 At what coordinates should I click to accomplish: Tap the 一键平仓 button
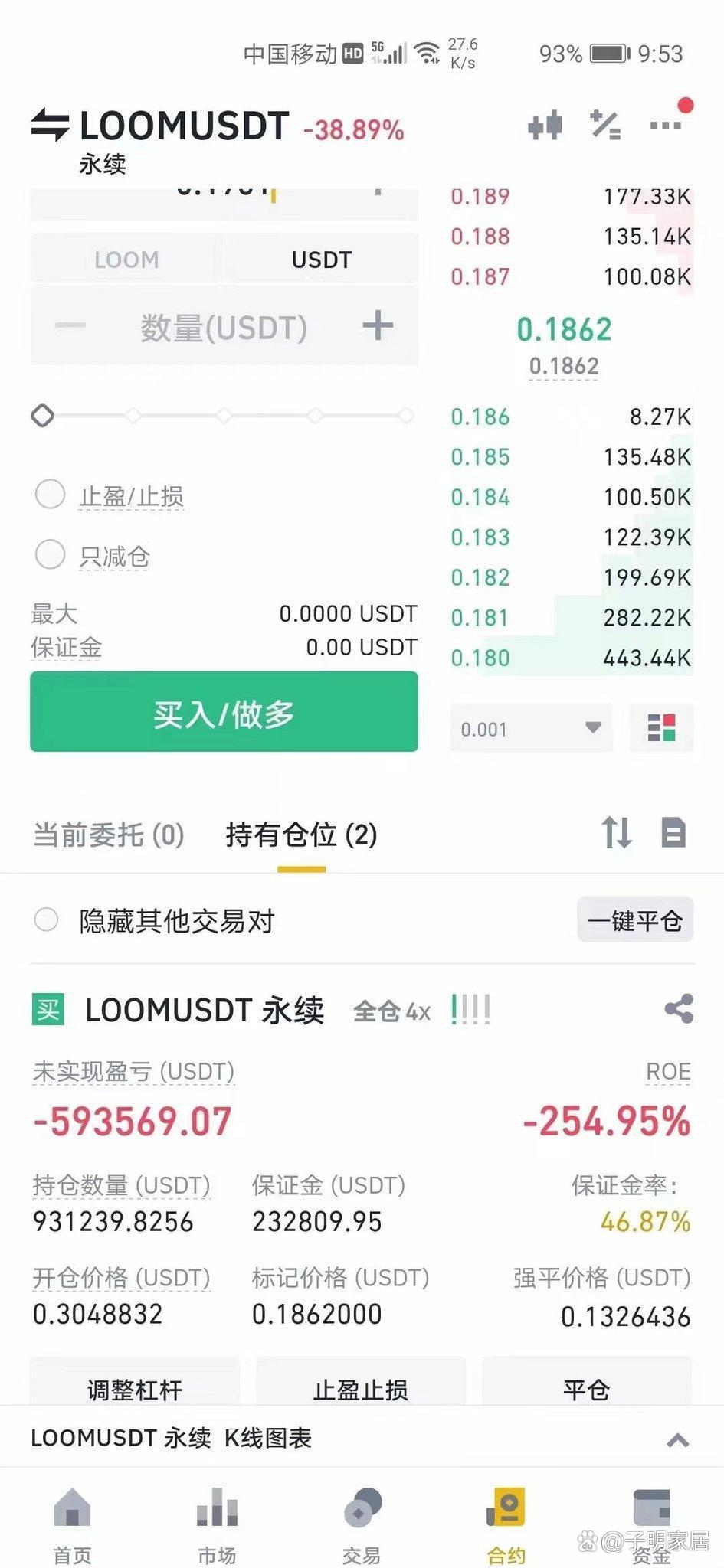(x=635, y=920)
